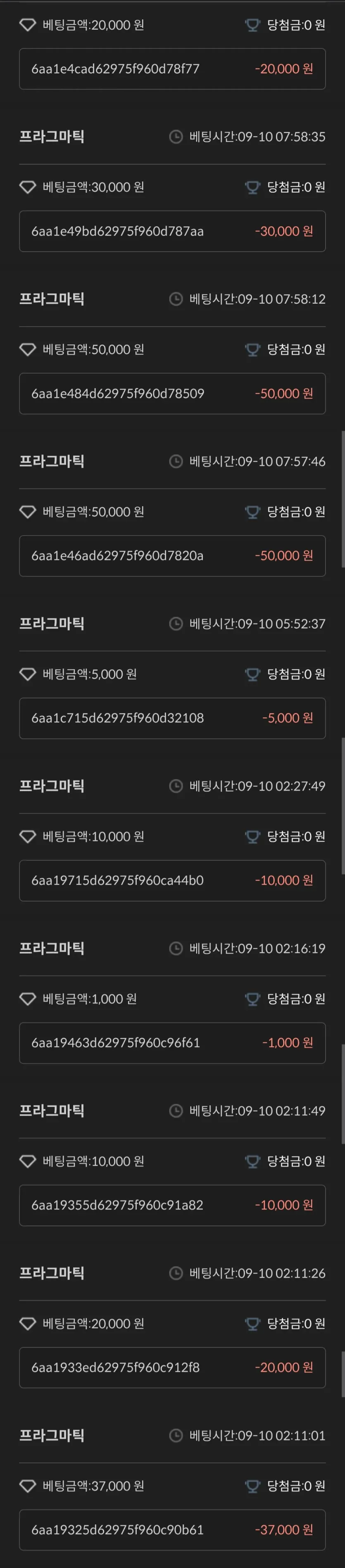This screenshot has height=1568, width=345.
Task: Open bet record 6aa19715d62975f960ca44b0
Action: tap(173, 881)
